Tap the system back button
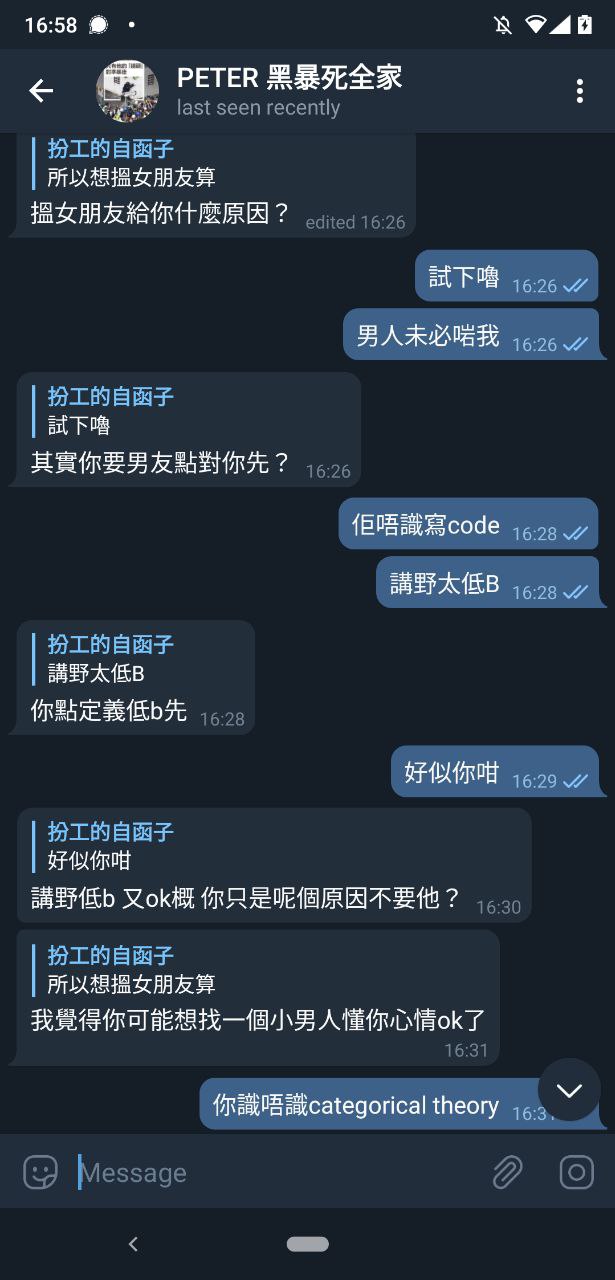Screen dimensions: 615x1280 [133, 1244]
